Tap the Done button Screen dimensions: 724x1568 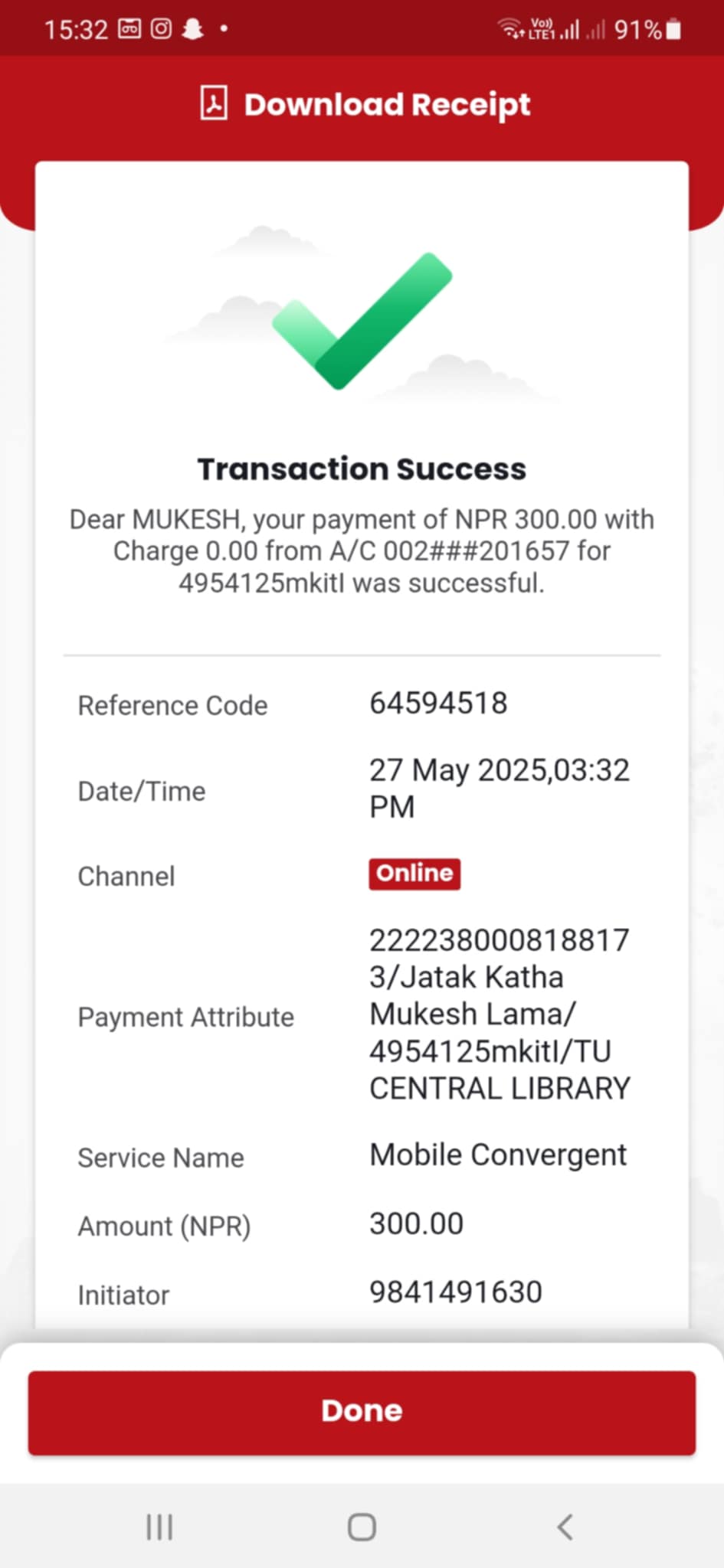(362, 1412)
